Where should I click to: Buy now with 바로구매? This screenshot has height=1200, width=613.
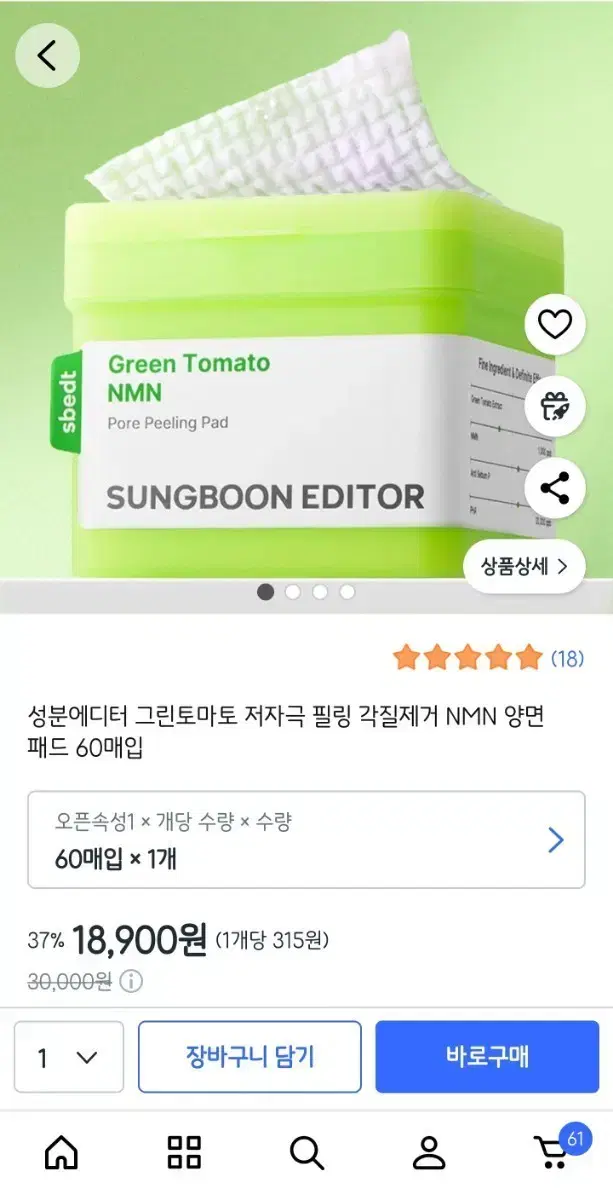487,1057
